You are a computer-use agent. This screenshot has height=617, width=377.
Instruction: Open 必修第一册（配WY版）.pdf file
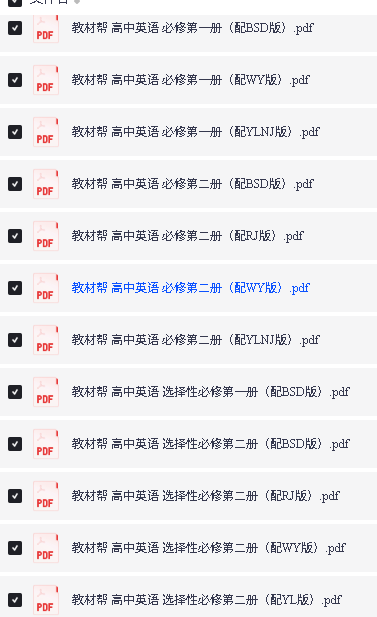(x=190, y=80)
